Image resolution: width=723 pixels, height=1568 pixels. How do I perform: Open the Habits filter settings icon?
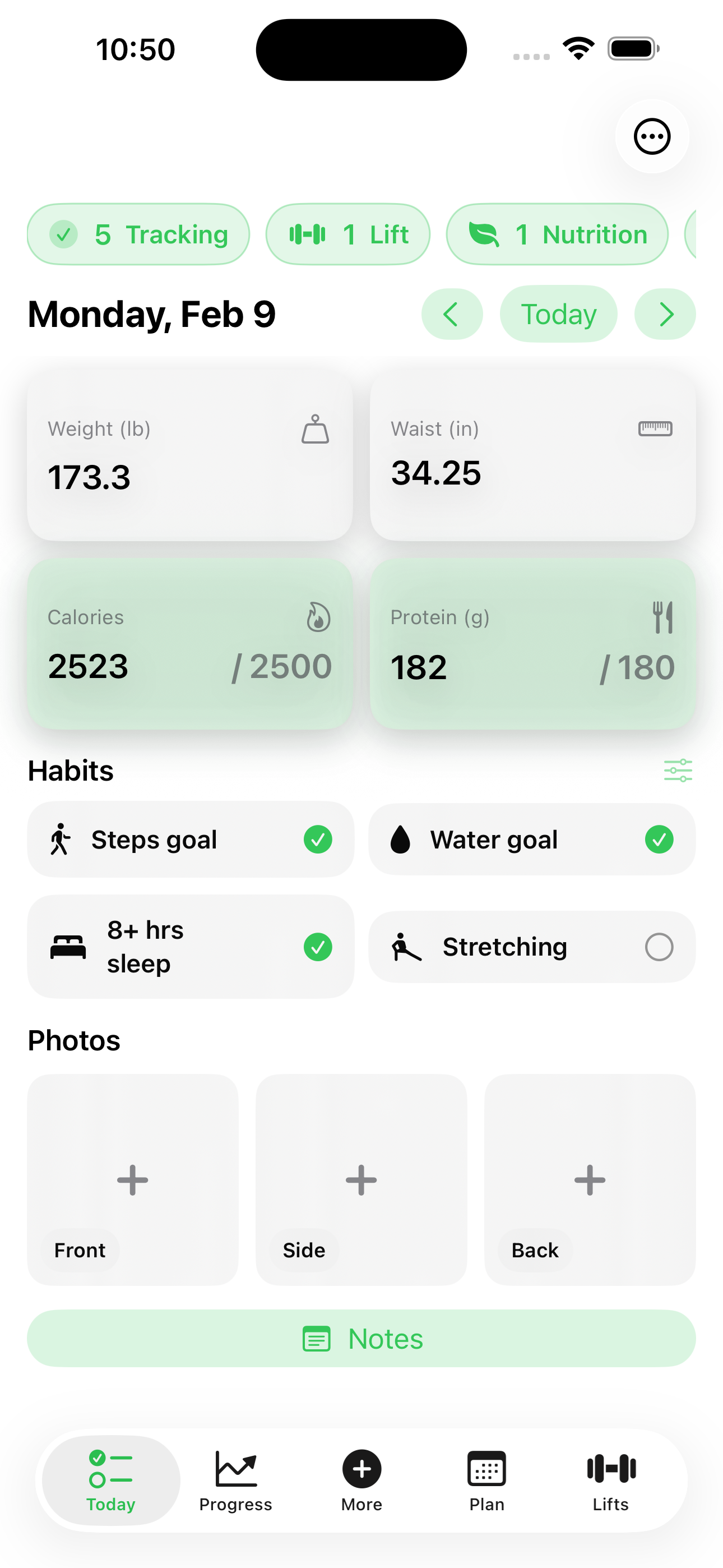678,770
